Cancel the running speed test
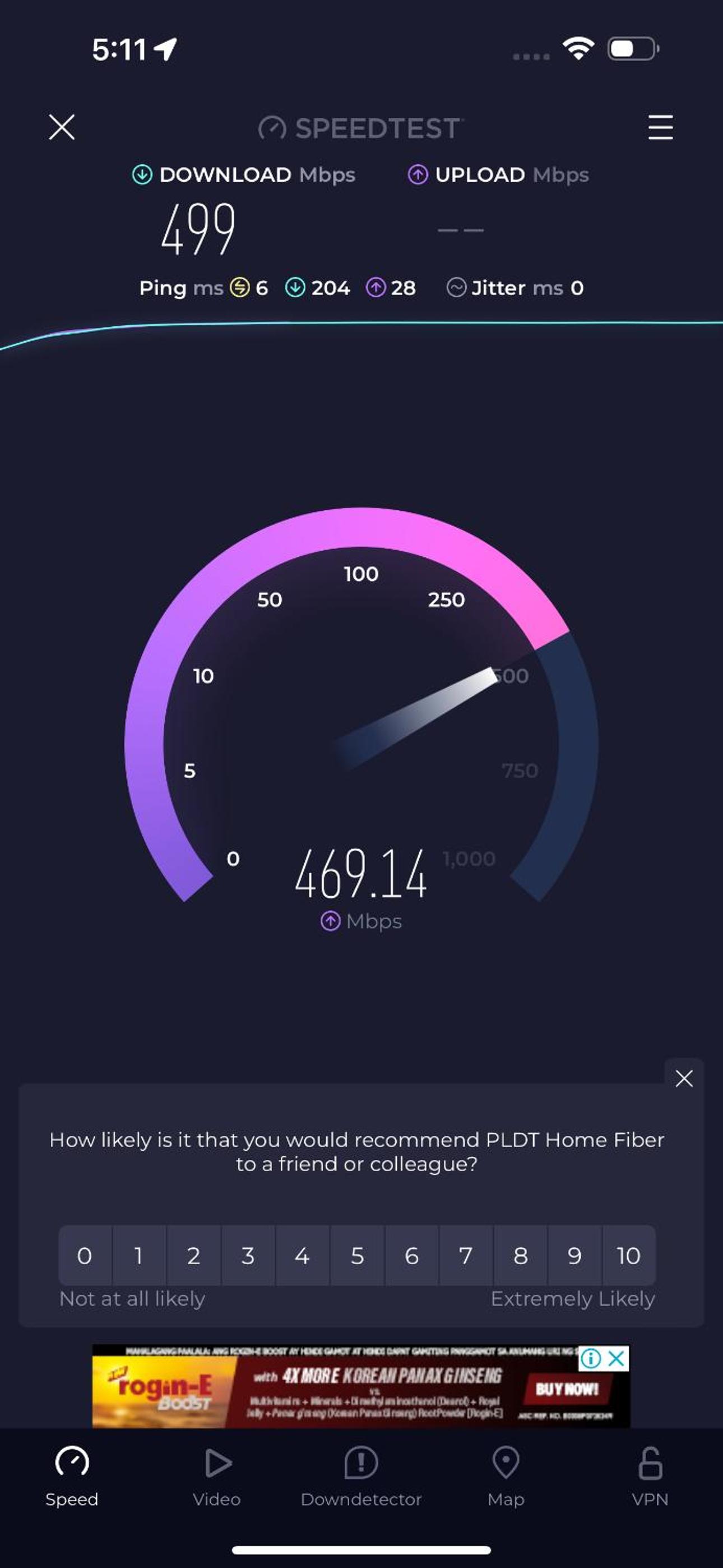 62,127
